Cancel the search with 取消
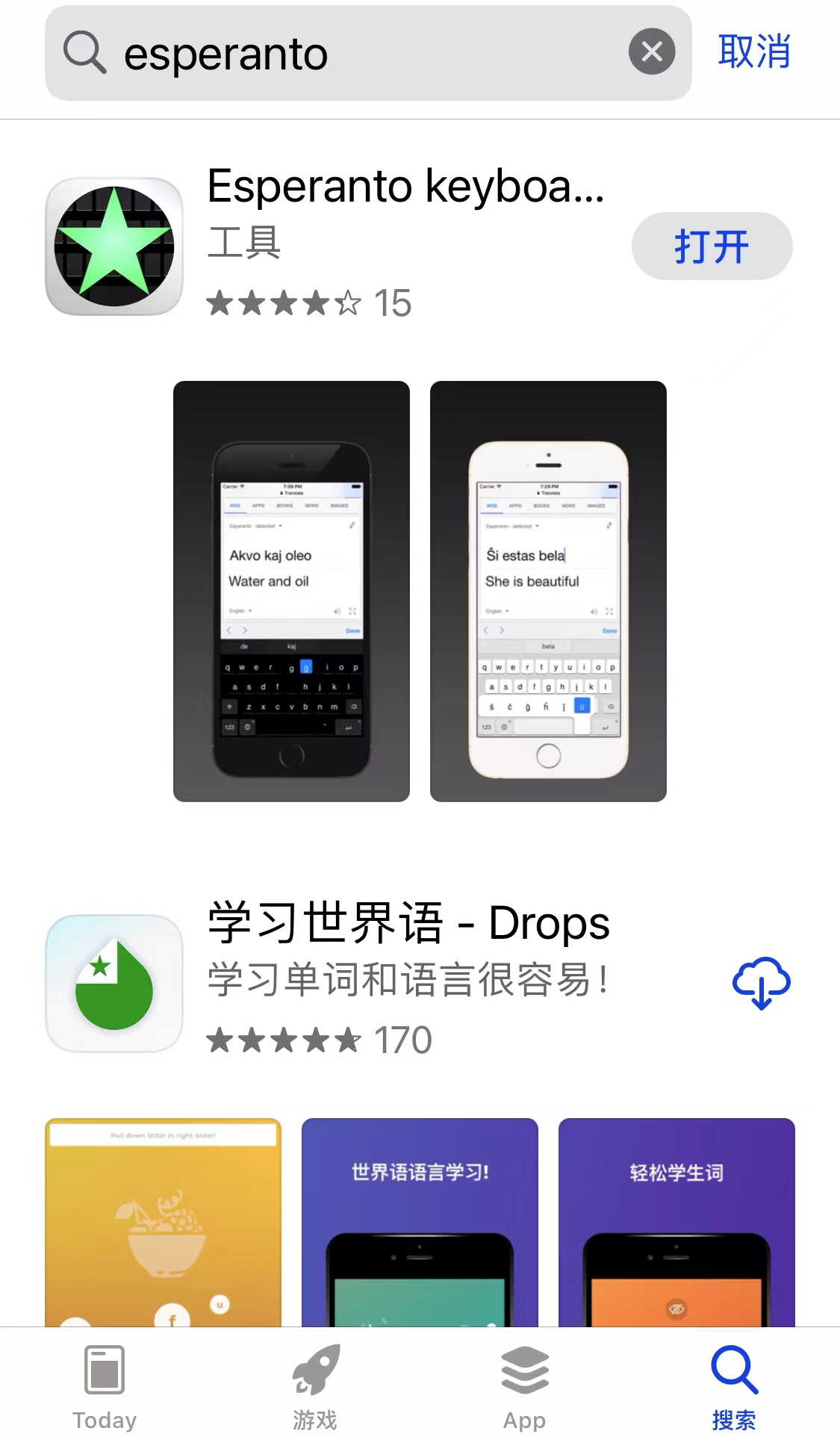 tap(754, 52)
